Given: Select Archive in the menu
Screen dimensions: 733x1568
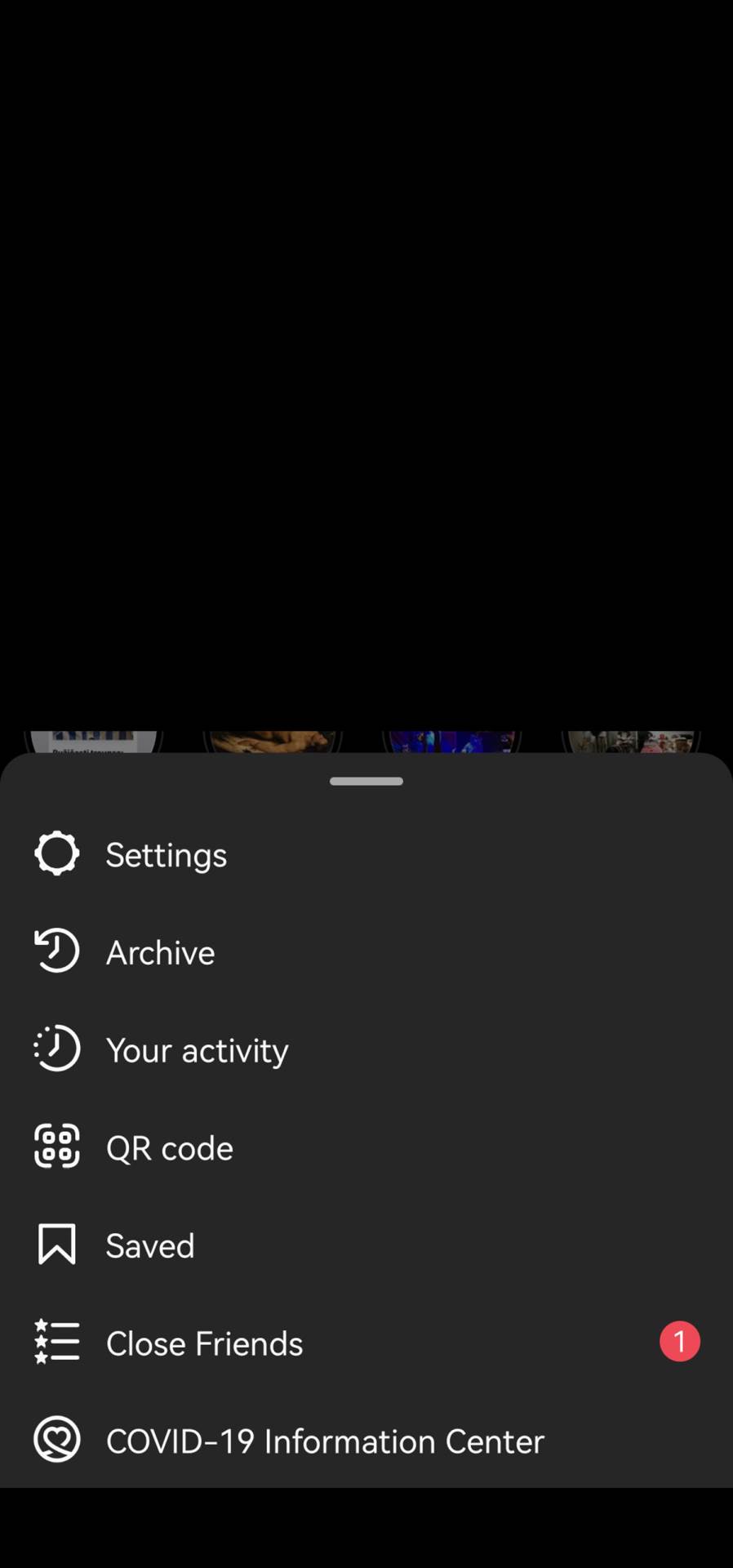Looking at the screenshot, I should (160, 951).
